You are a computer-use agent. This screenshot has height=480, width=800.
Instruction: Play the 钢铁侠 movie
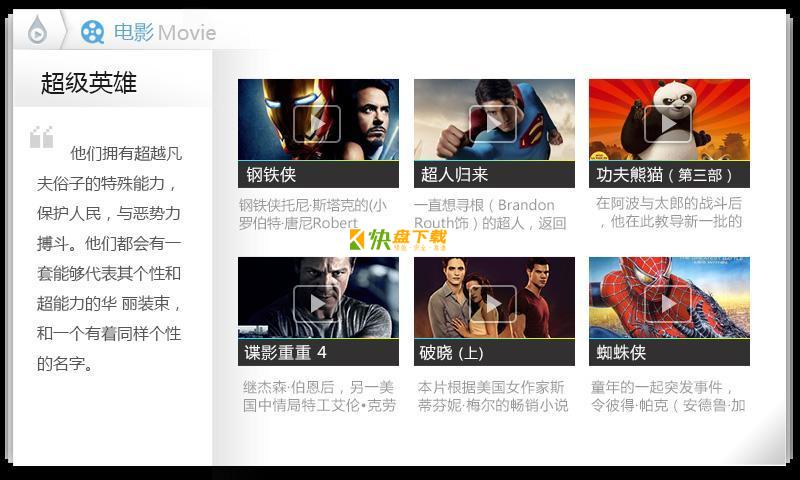click(317, 123)
